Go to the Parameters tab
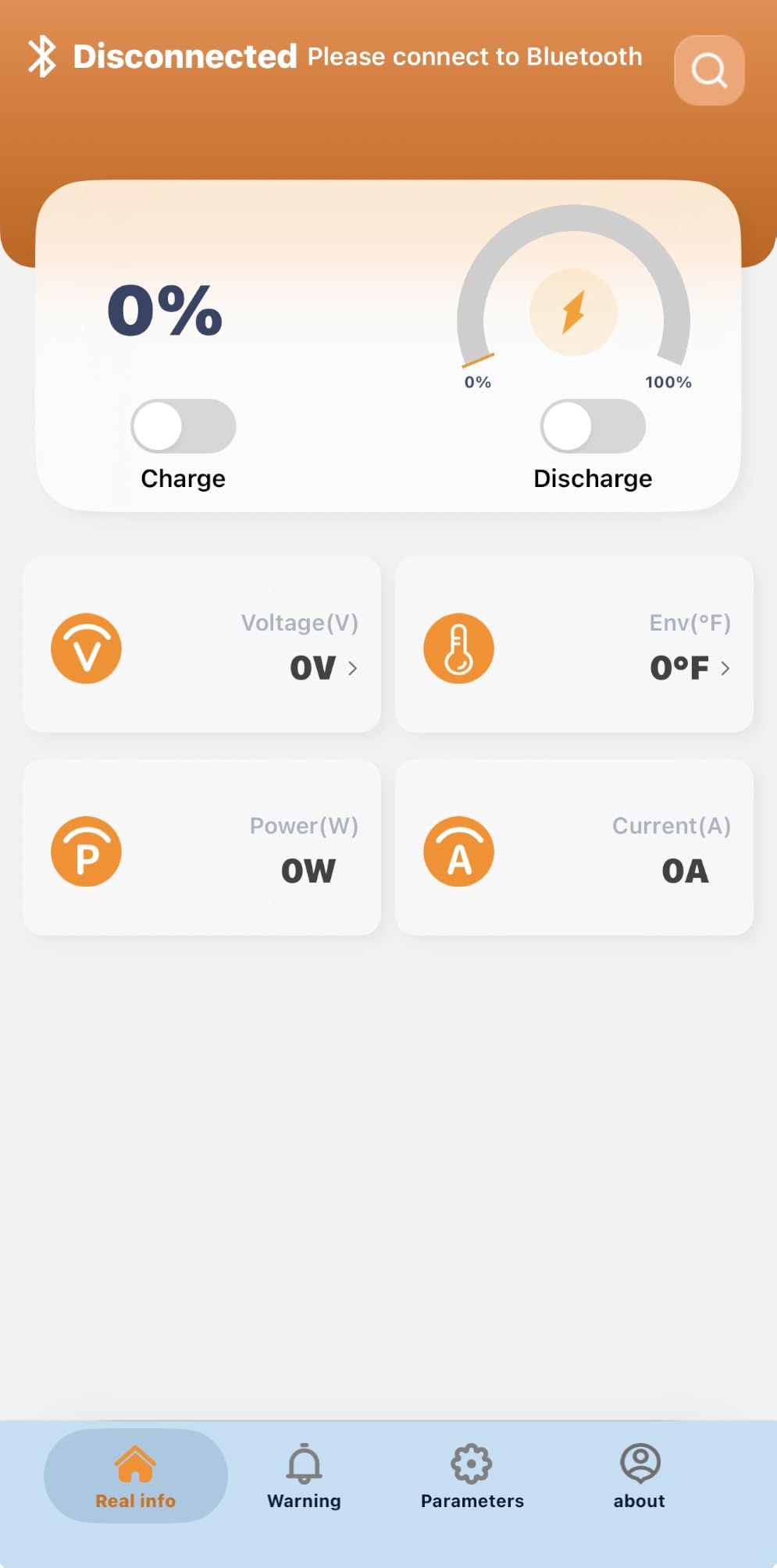This screenshot has height=1568, width=777. pos(472,1476)
